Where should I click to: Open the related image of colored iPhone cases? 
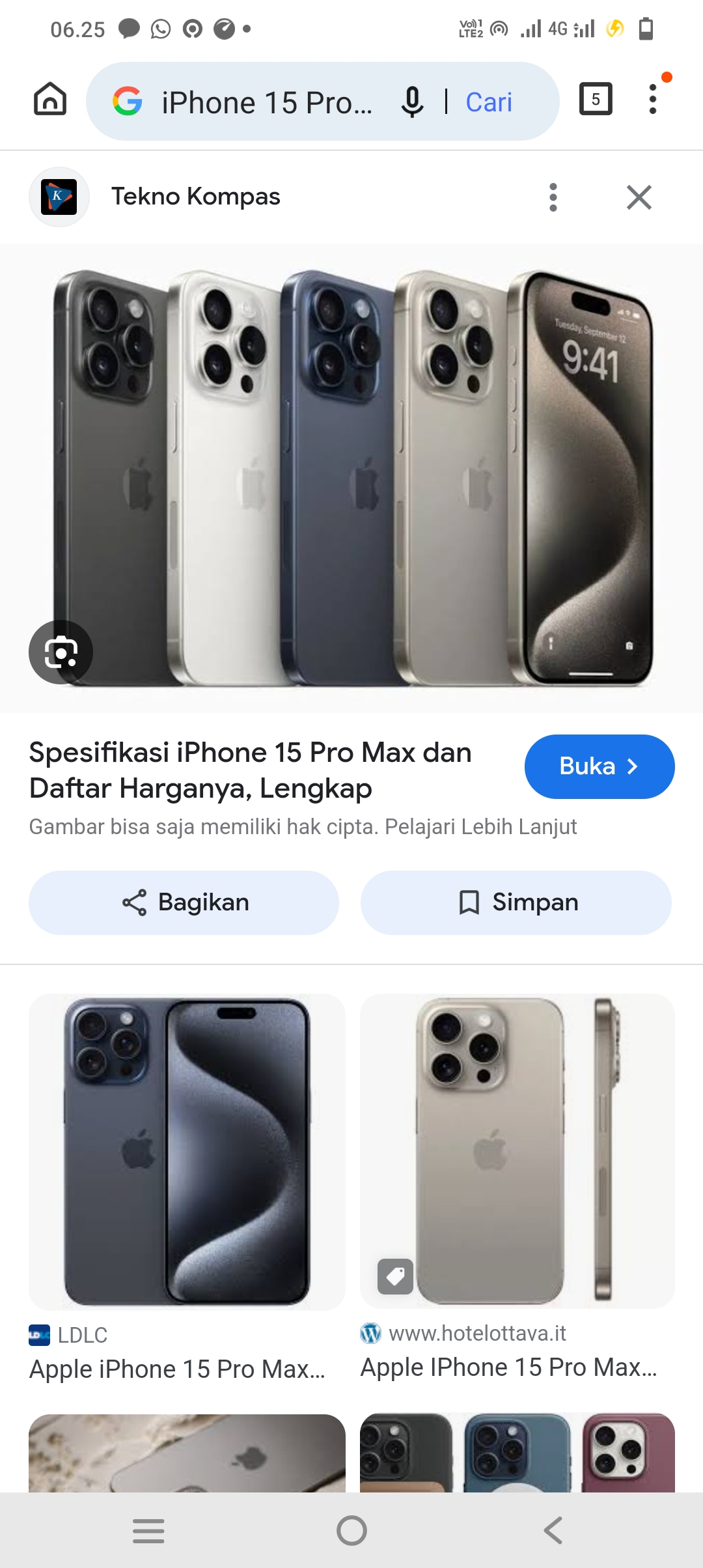click(517, 1452)
